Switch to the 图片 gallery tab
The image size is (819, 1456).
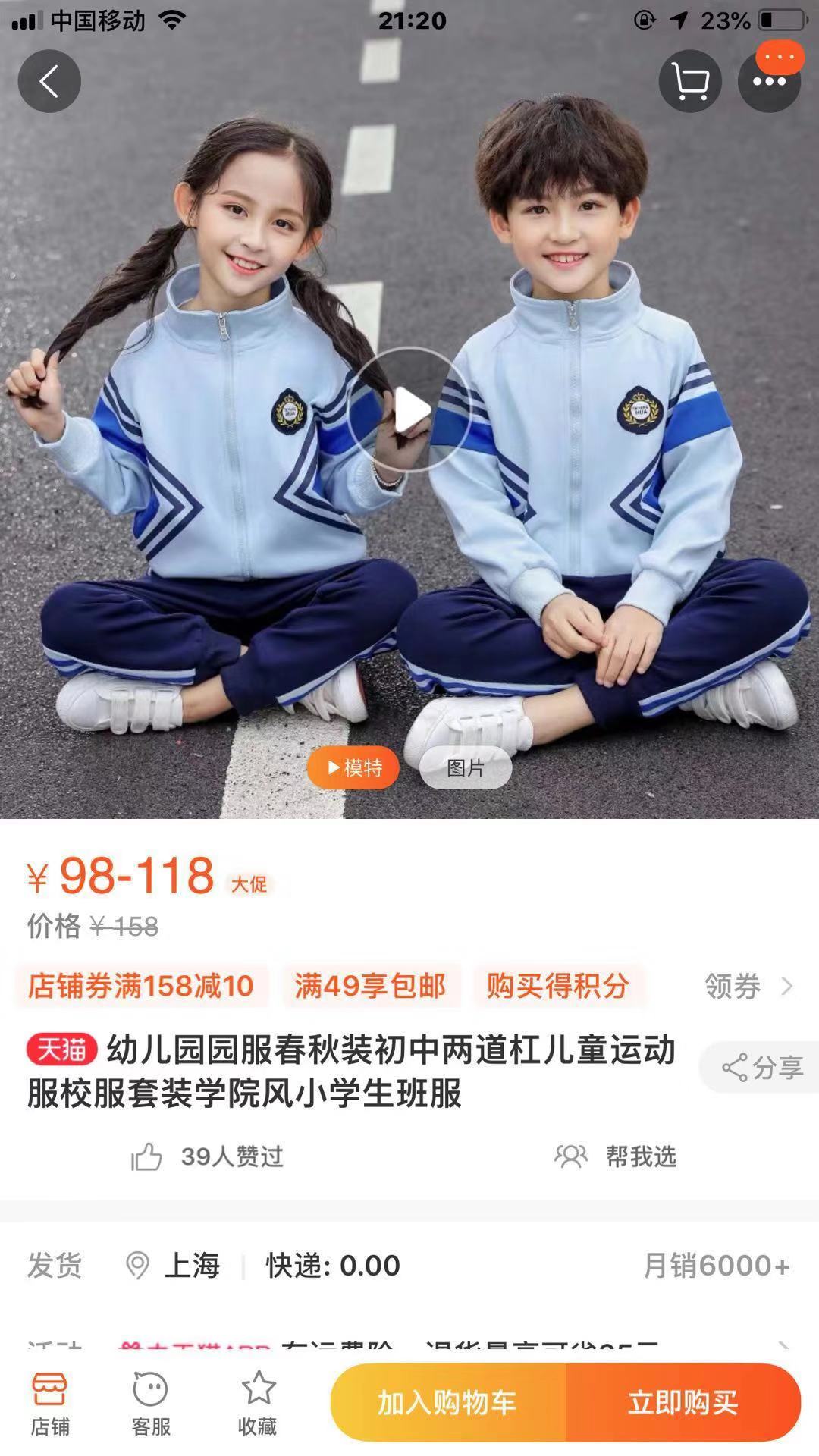[x=466, y=767]
